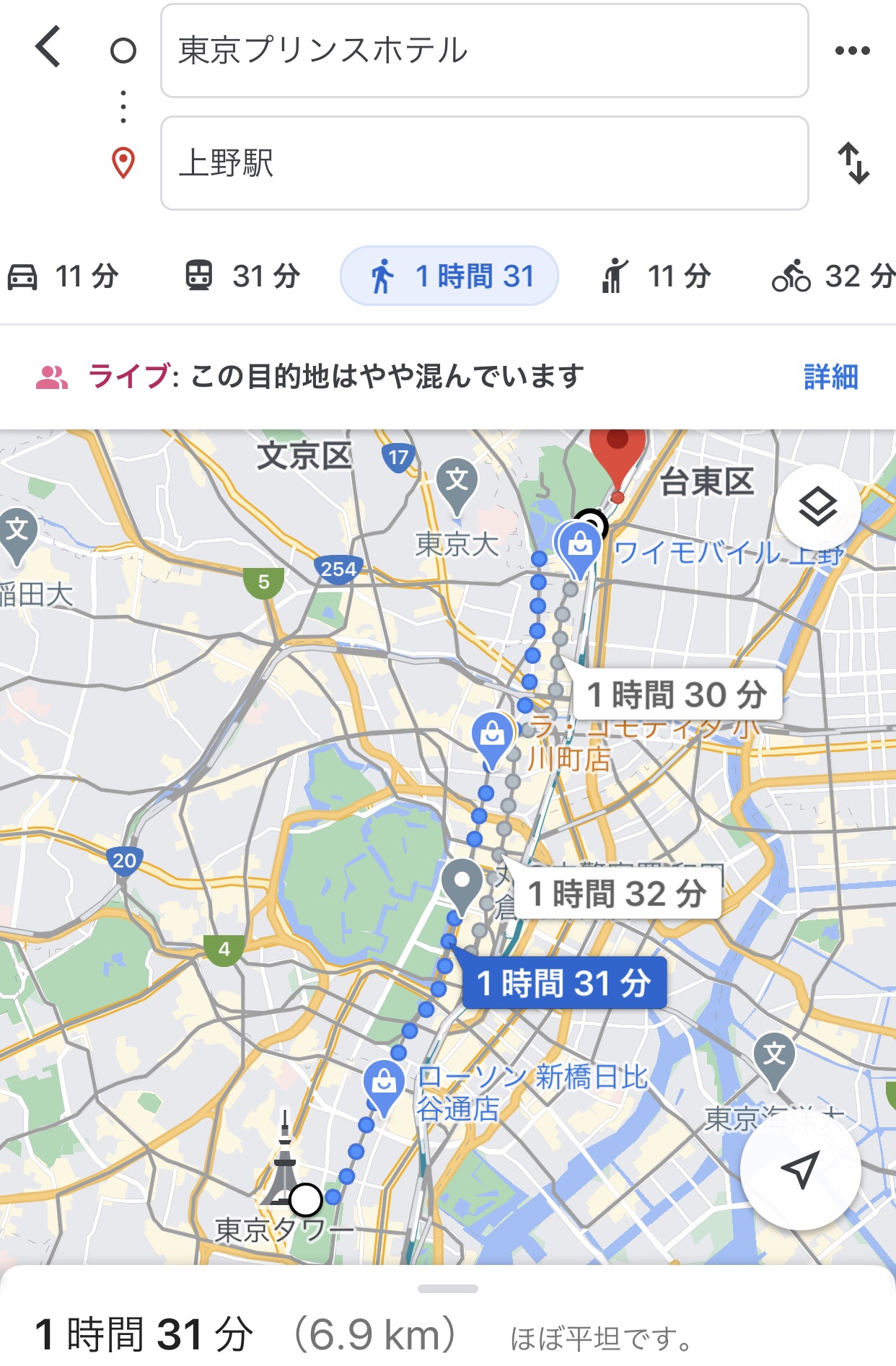
Task: Choose alternate route 1 時間 32 分
Action: (617, 894)
